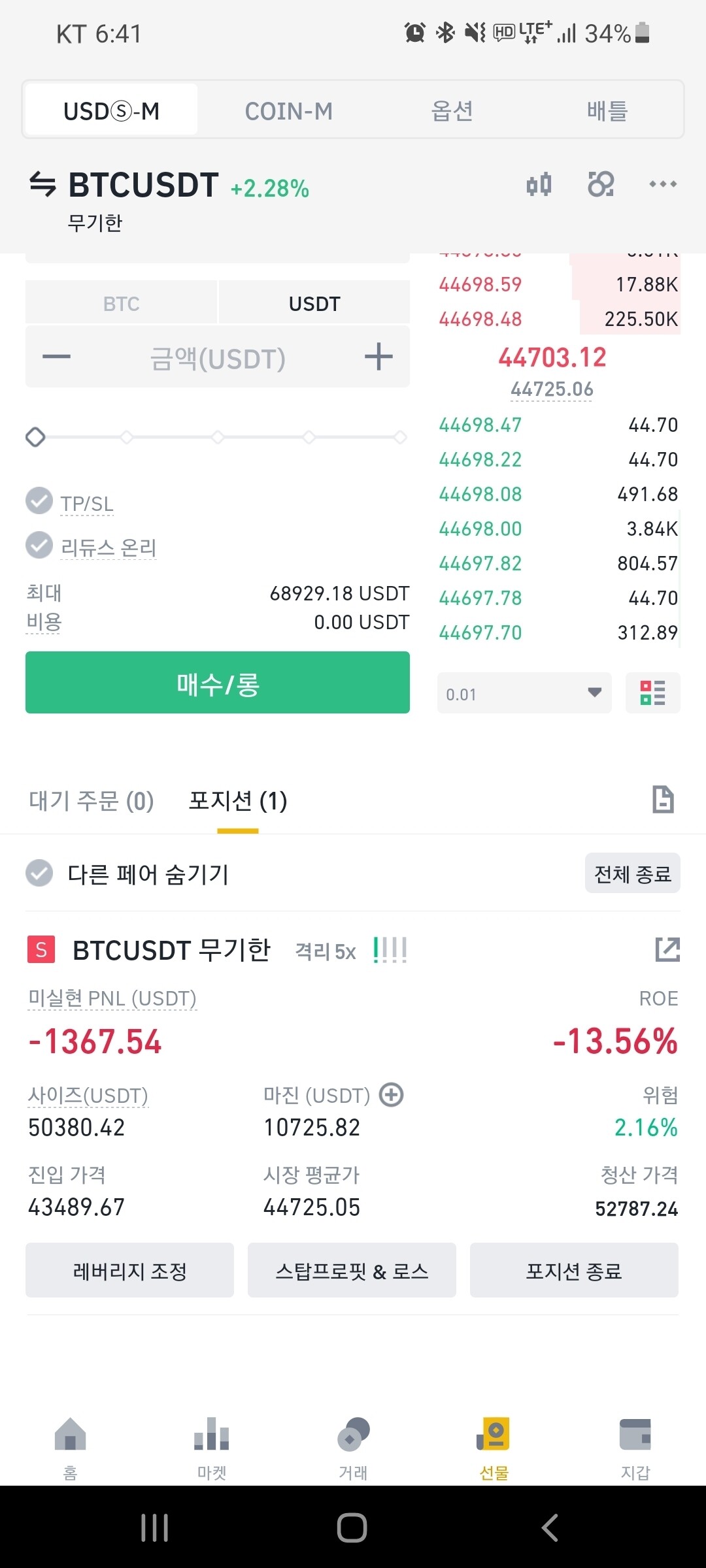Switch order amount unit to BTC
The width and height of the screenshot is (706, 1568).
tap(121, 302)
